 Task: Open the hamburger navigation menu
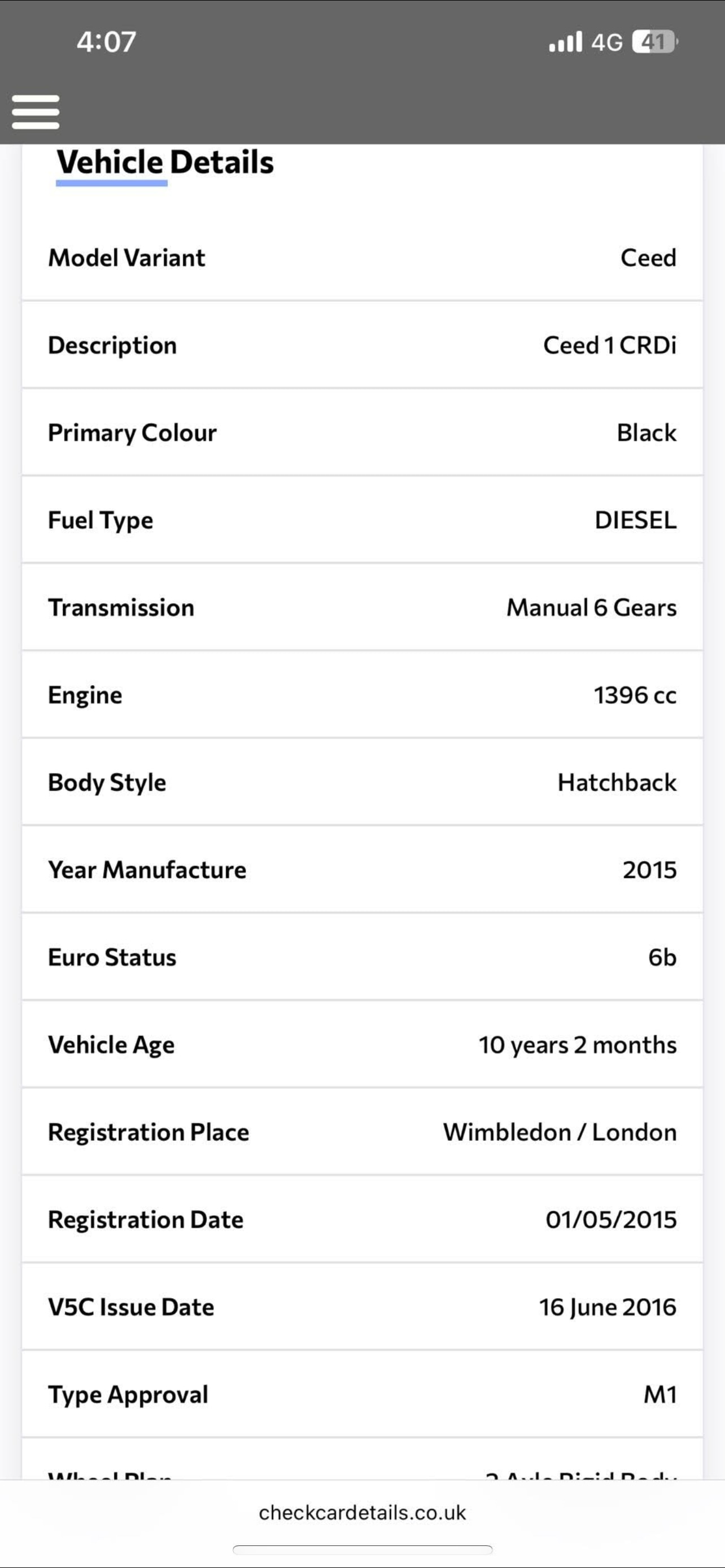tap(34, 111)
